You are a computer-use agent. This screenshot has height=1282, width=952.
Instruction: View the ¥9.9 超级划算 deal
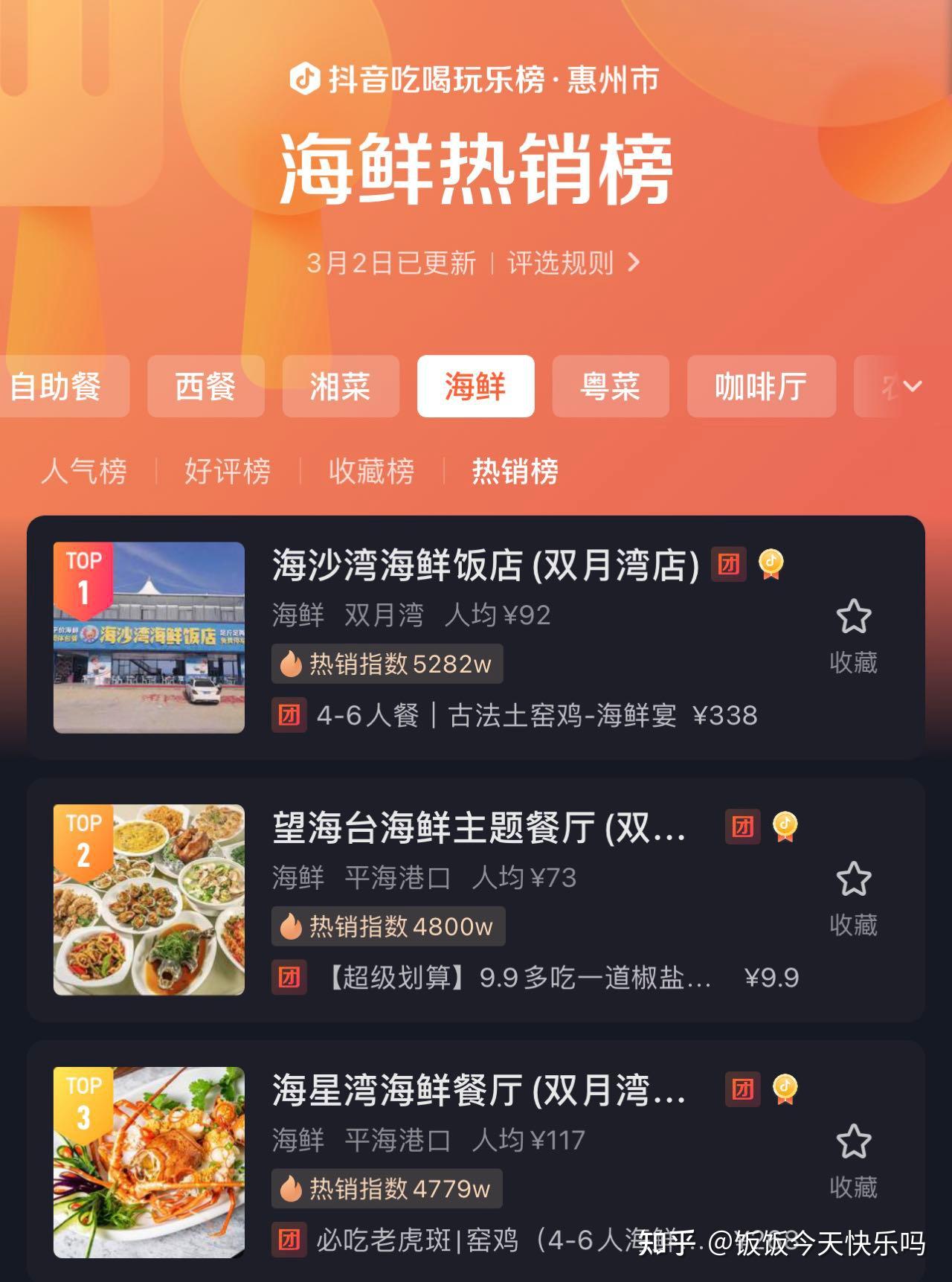558,978
